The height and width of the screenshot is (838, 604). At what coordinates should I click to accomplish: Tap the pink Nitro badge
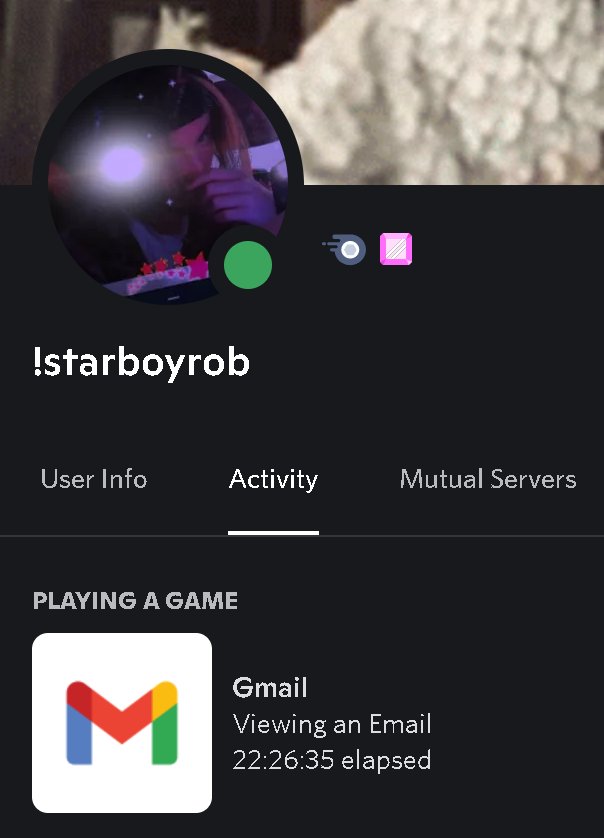pos(396,249)
